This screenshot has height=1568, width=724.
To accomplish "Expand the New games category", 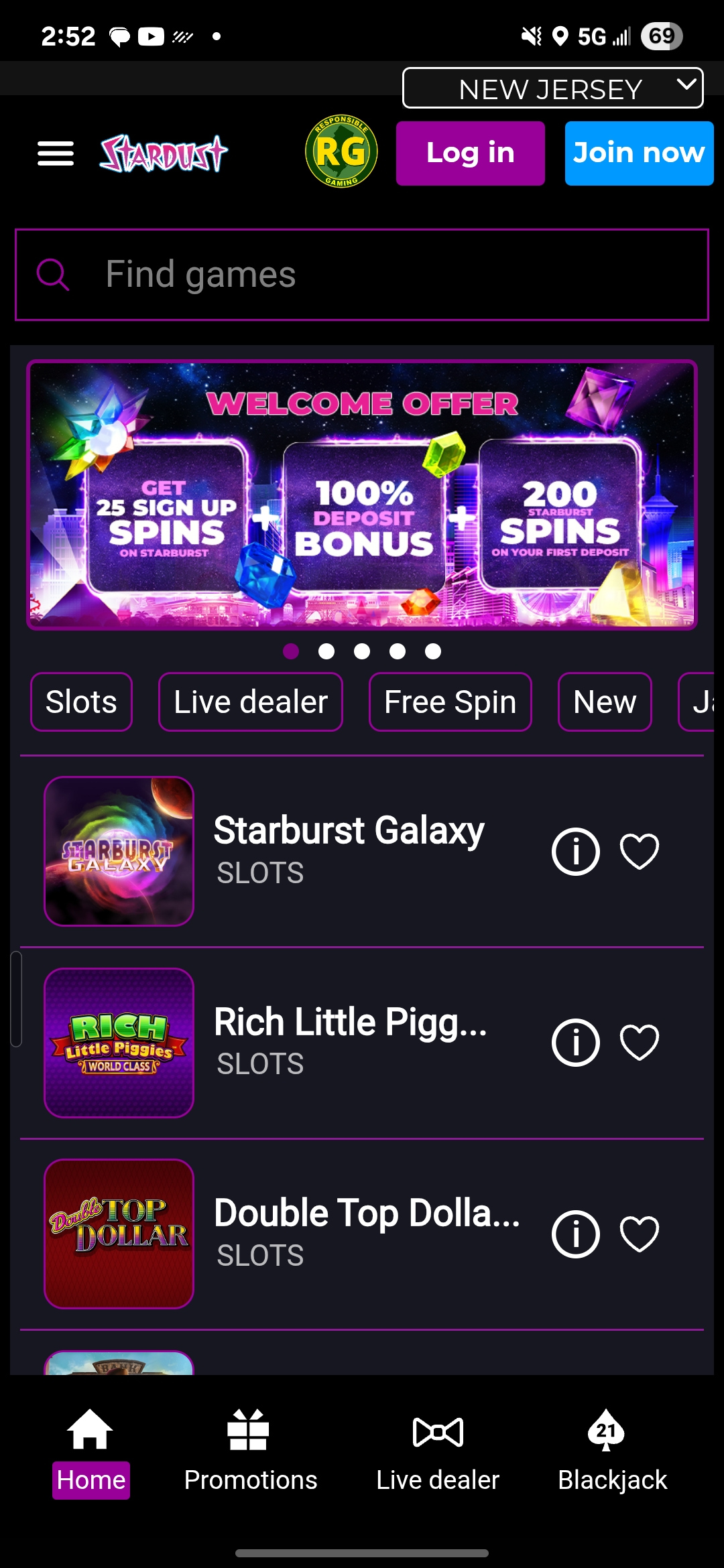I will point(604,702).
